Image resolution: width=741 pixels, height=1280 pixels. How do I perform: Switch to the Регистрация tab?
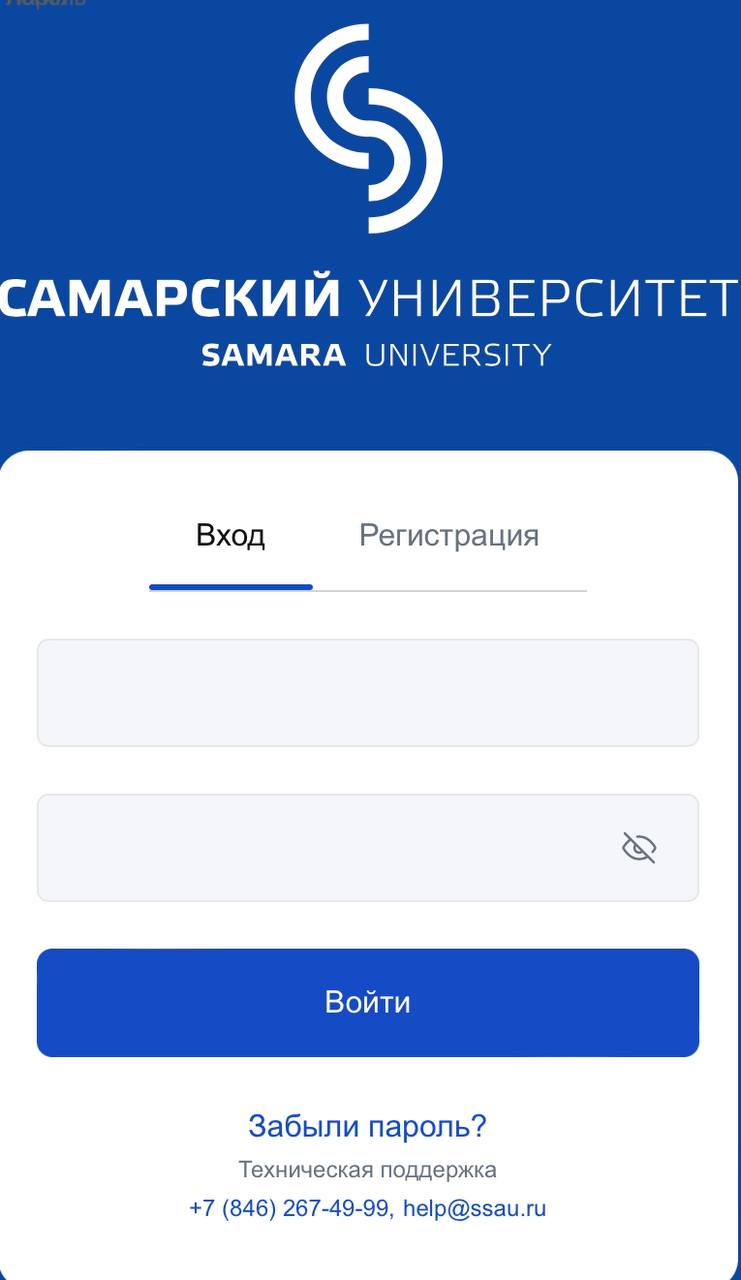[x=449, y=536]
